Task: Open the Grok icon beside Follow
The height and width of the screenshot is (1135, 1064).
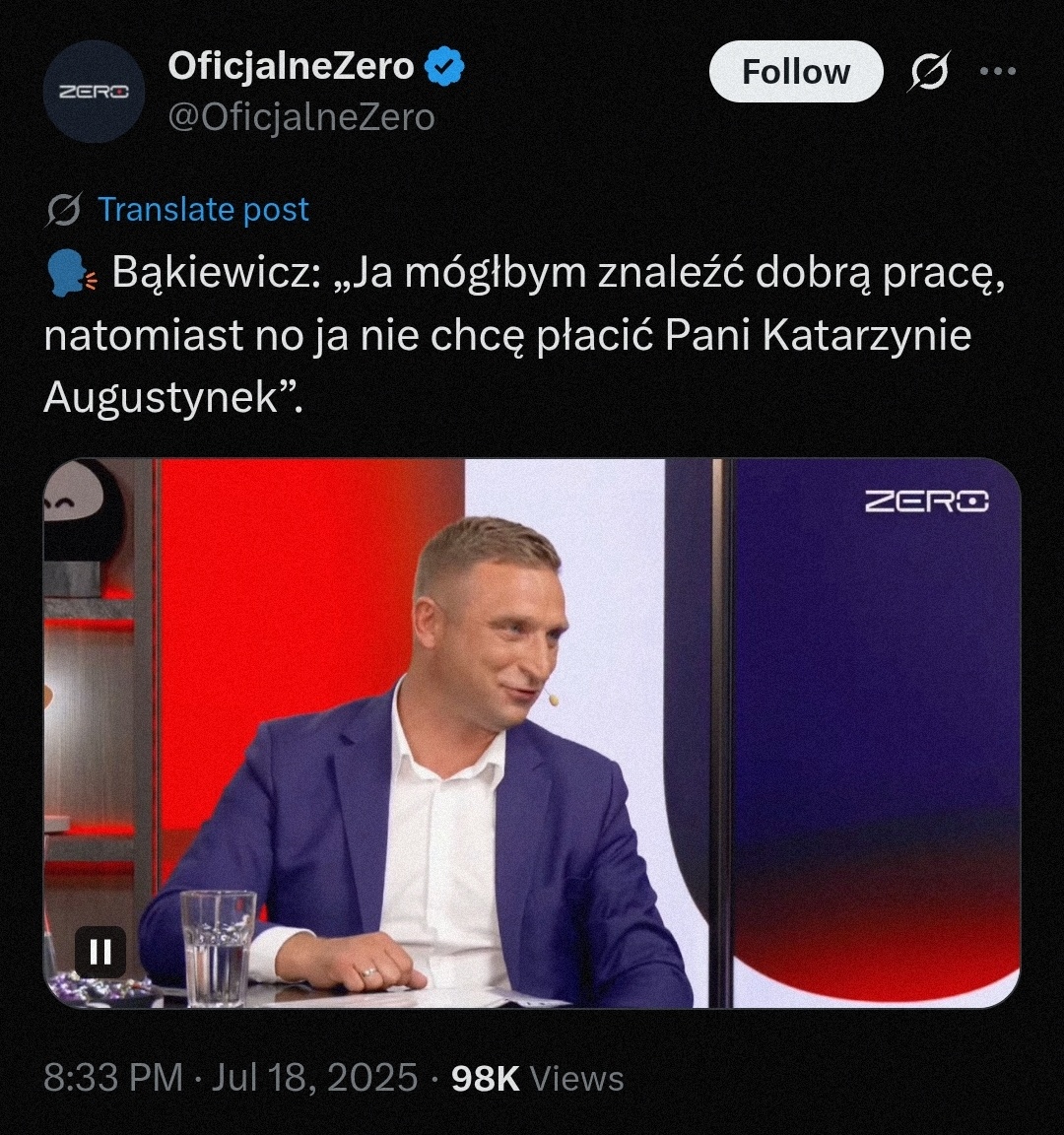Action: point(928,72)
